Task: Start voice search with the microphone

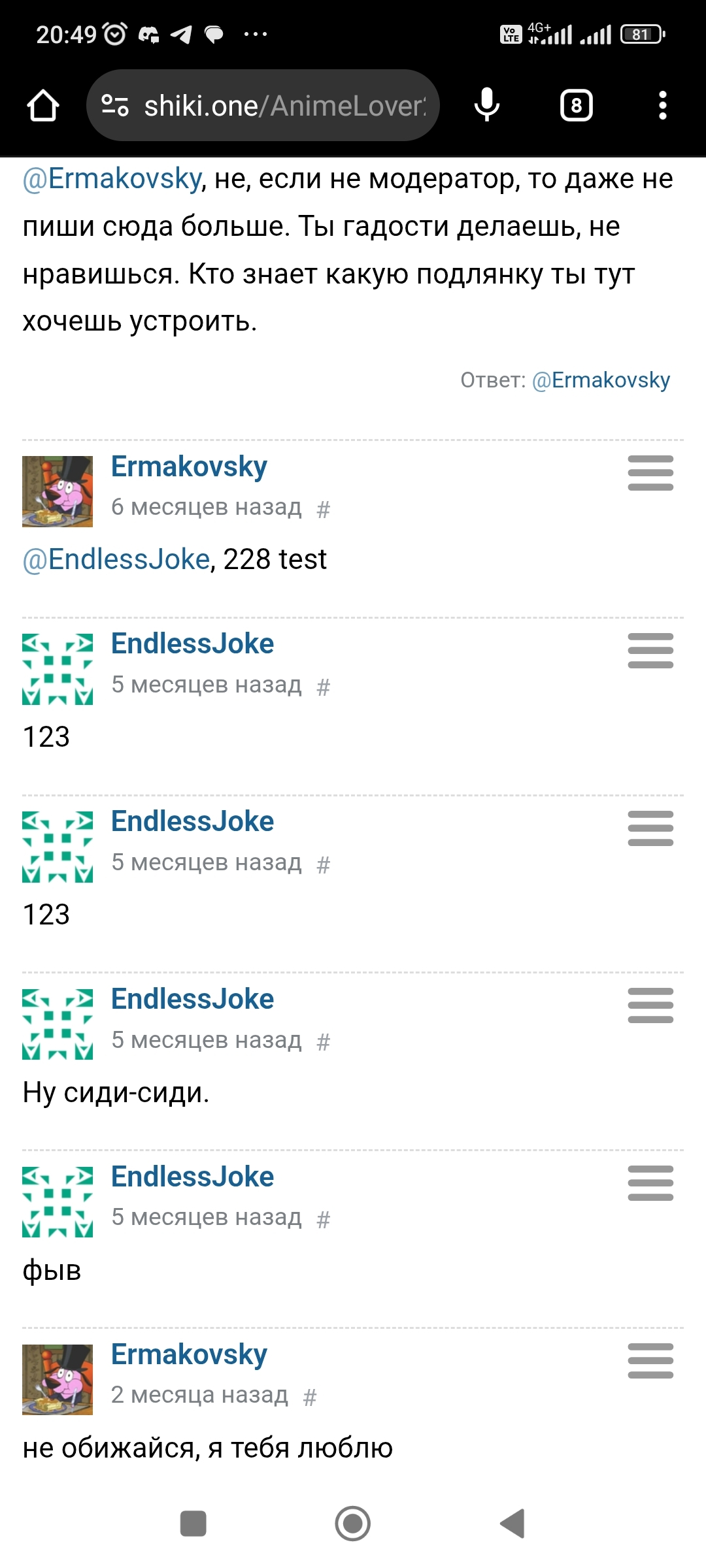Action: (x=487, y=106)
